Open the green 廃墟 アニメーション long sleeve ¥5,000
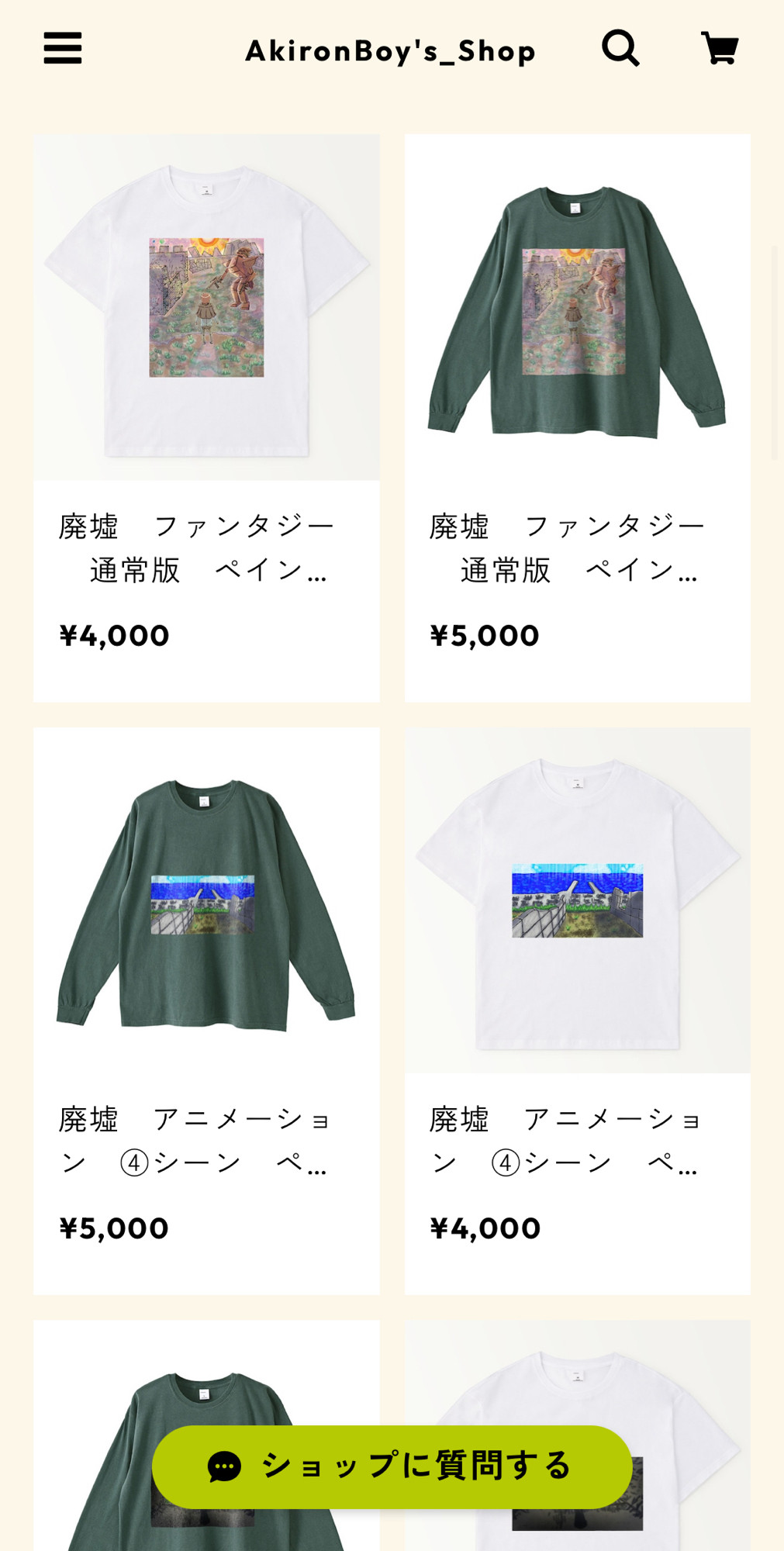This screenshot has height=1551, width=784. click(x=206, y=1010)
